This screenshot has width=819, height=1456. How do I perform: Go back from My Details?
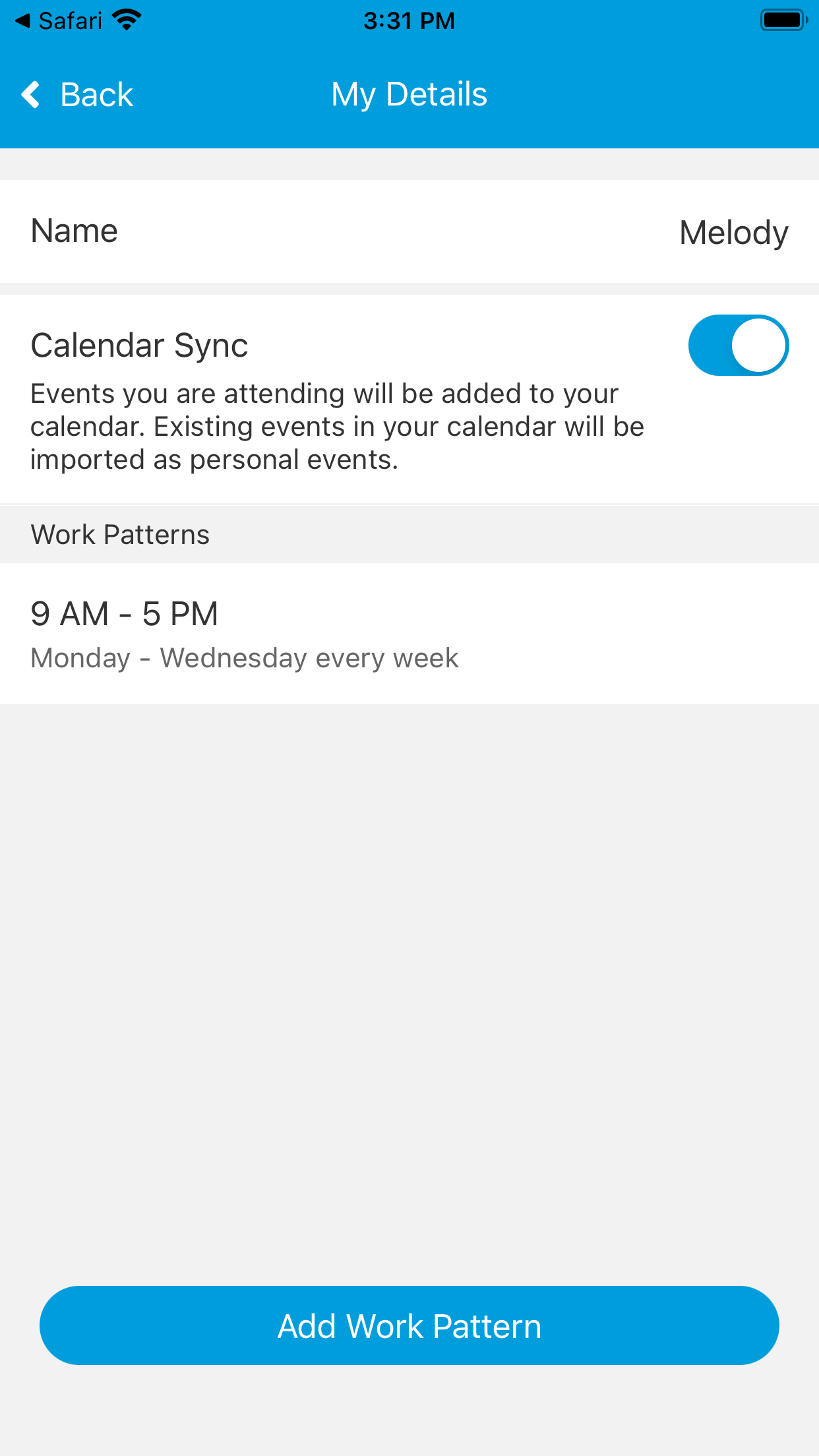coord(78,95)
